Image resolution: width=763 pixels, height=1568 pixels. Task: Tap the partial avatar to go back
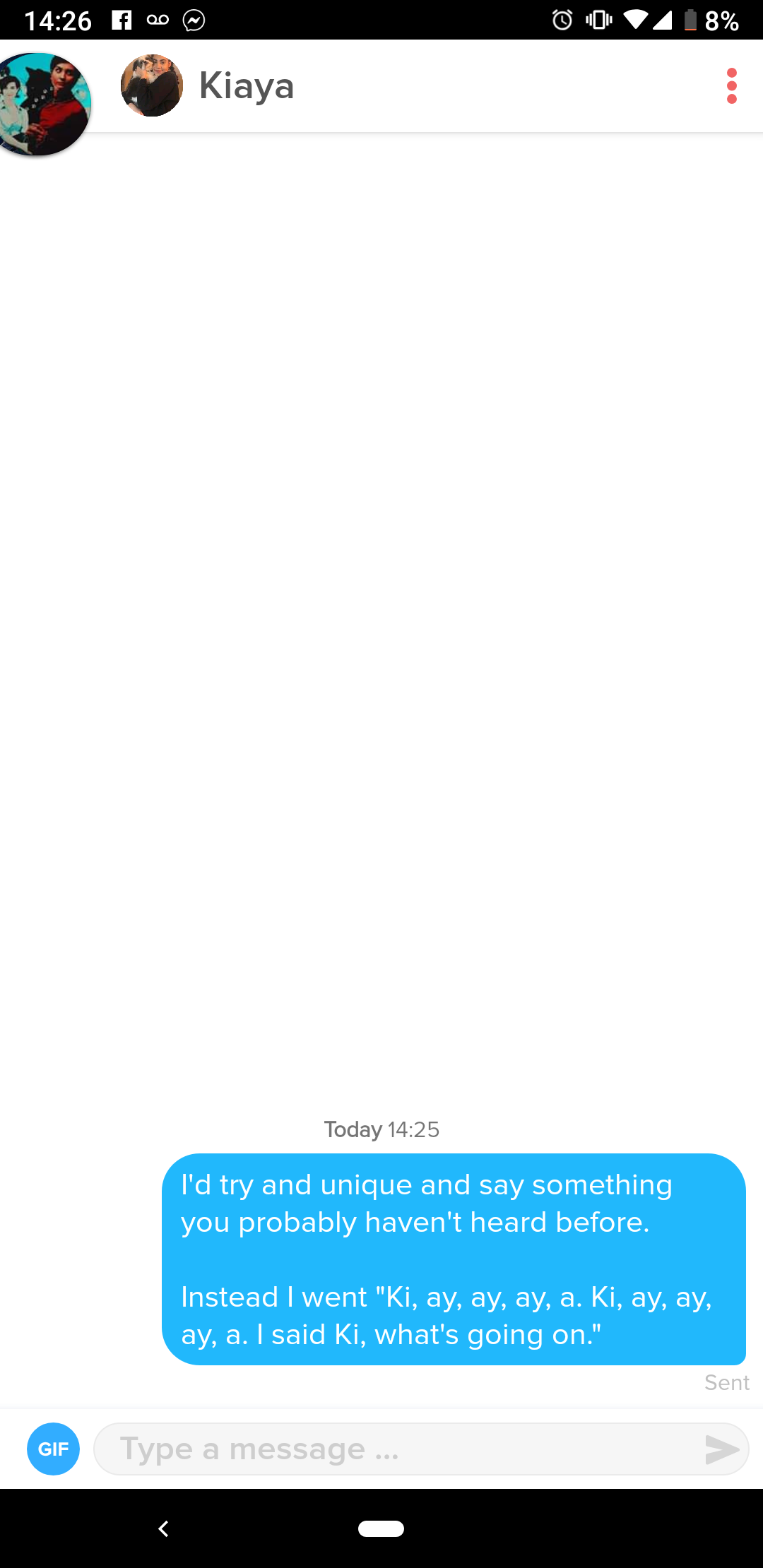[x=42, y=103]
